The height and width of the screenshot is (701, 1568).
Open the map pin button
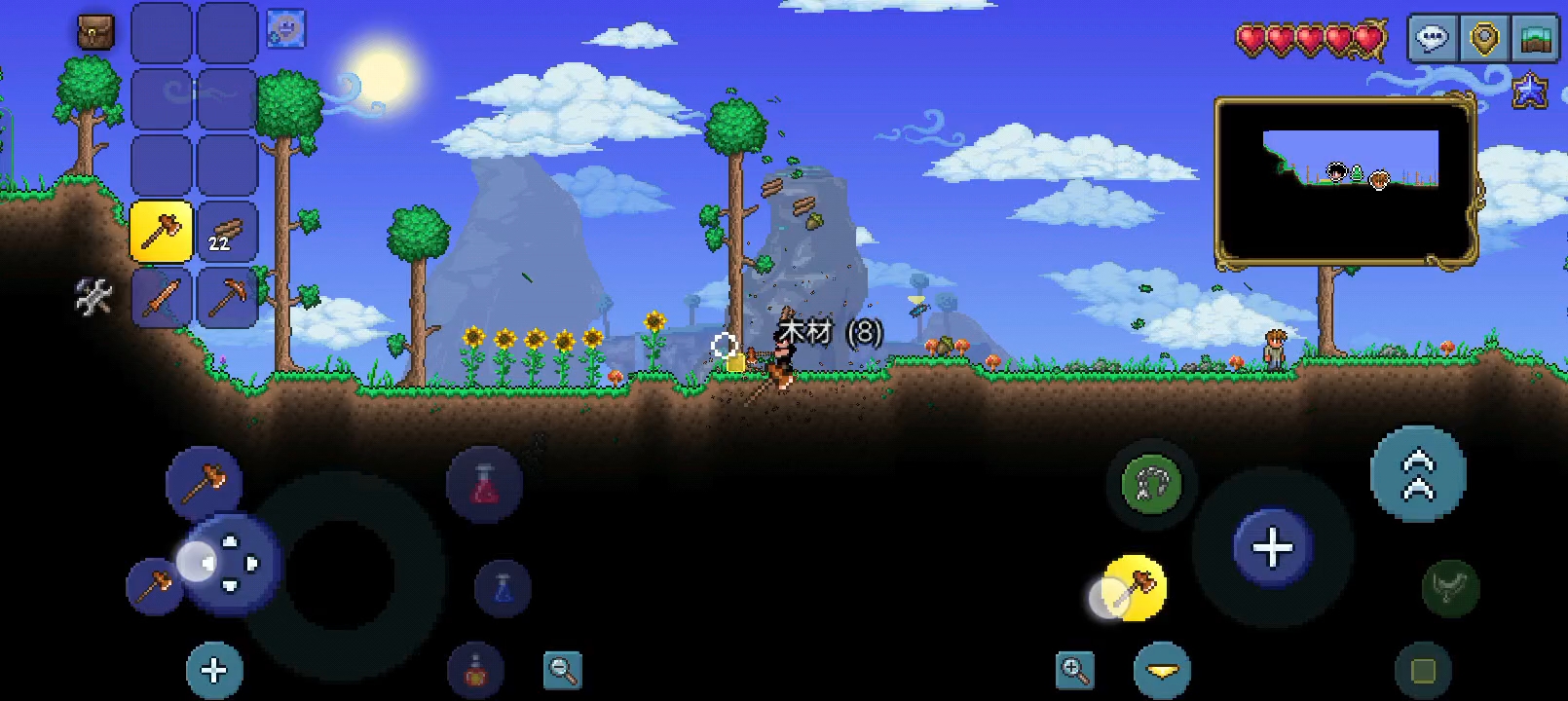coord(1483,39)
